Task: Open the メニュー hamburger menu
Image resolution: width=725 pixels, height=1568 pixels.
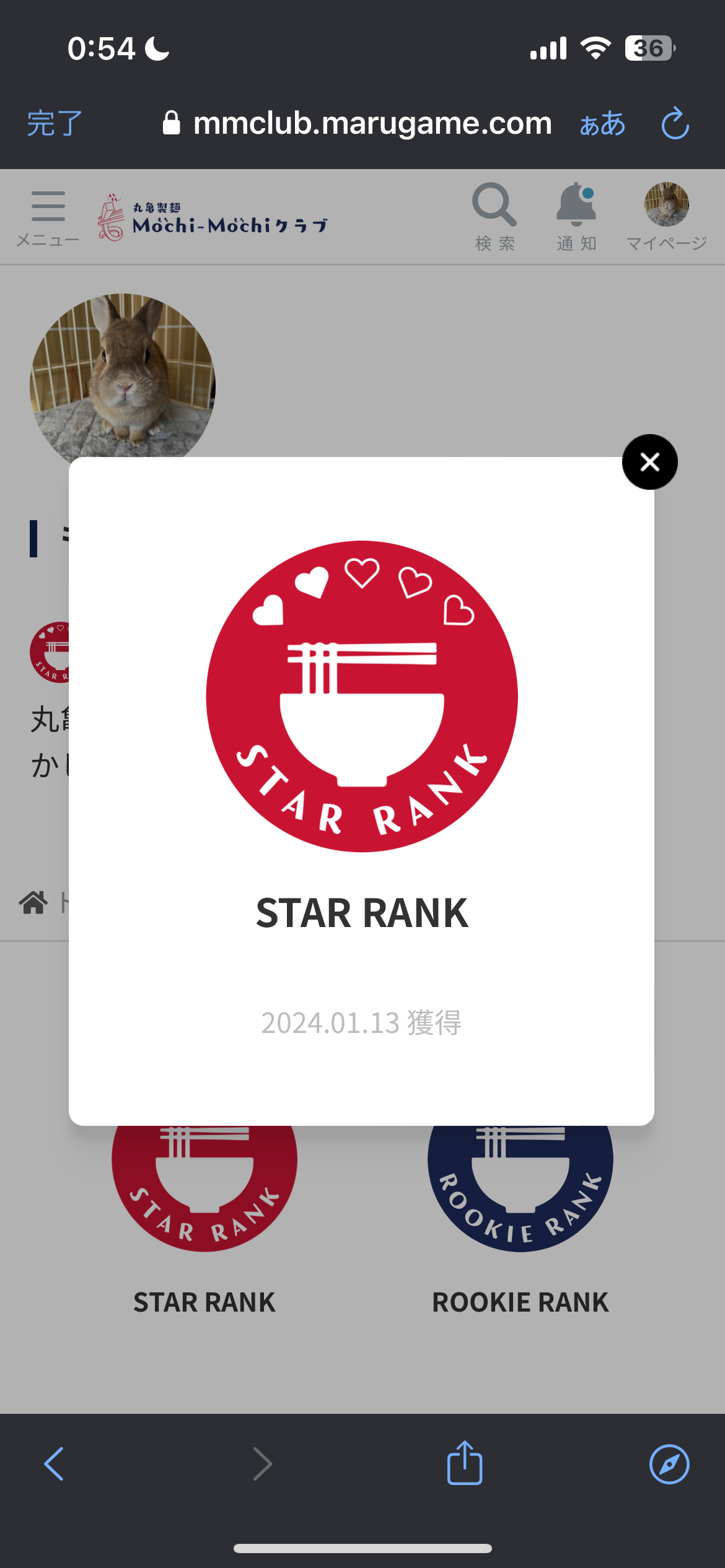Action: [x=48, y=218]
